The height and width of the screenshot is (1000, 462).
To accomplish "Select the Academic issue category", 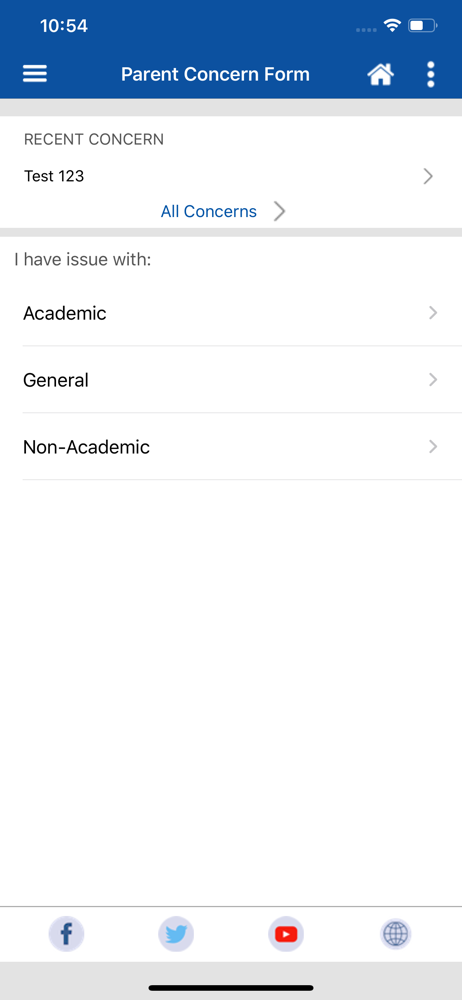I will [x=231, y=313].
